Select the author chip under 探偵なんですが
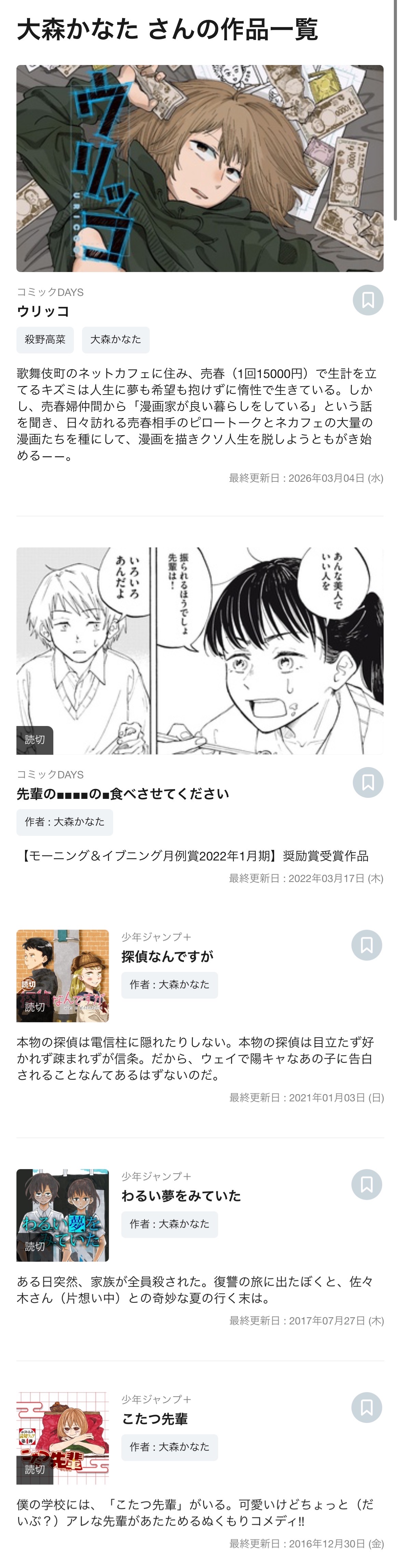The height and width of the screenshot is (1568, 400). 169,984
